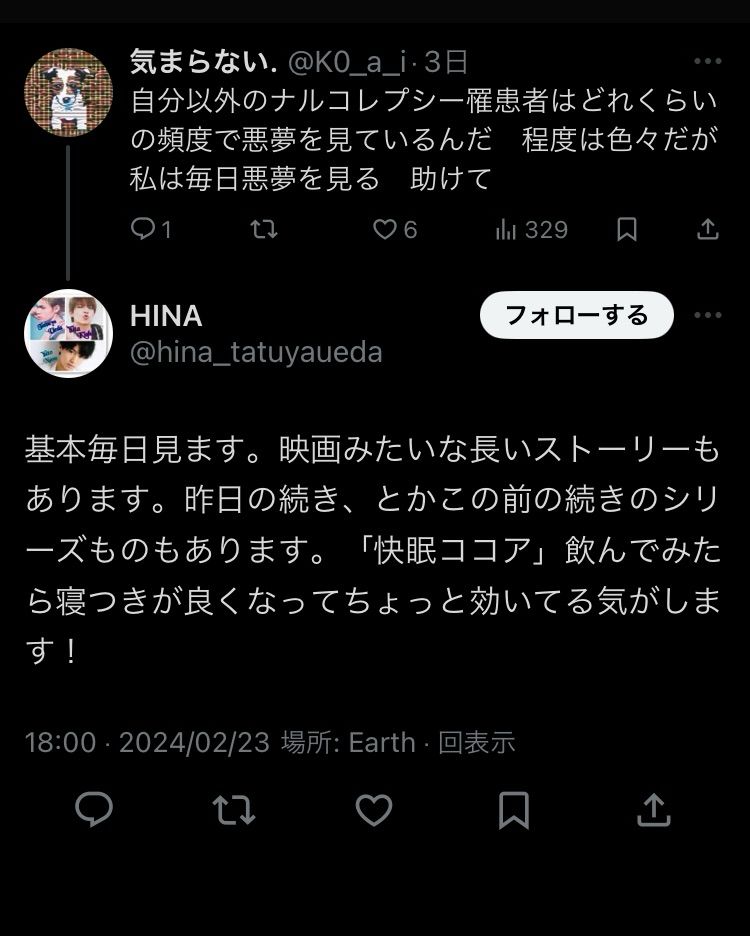The width and height of the screenshot is (750, 936).
Task: Open HINA's profile picture
Action: click(x=69, y=330)
